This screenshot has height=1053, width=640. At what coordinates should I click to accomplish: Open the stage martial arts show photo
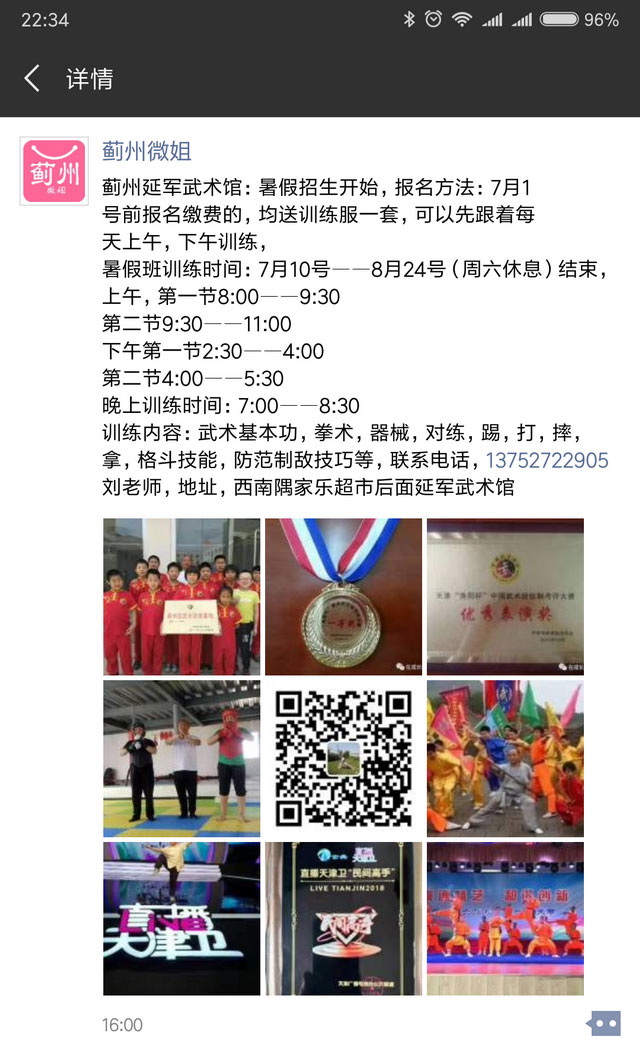point(505,918)
